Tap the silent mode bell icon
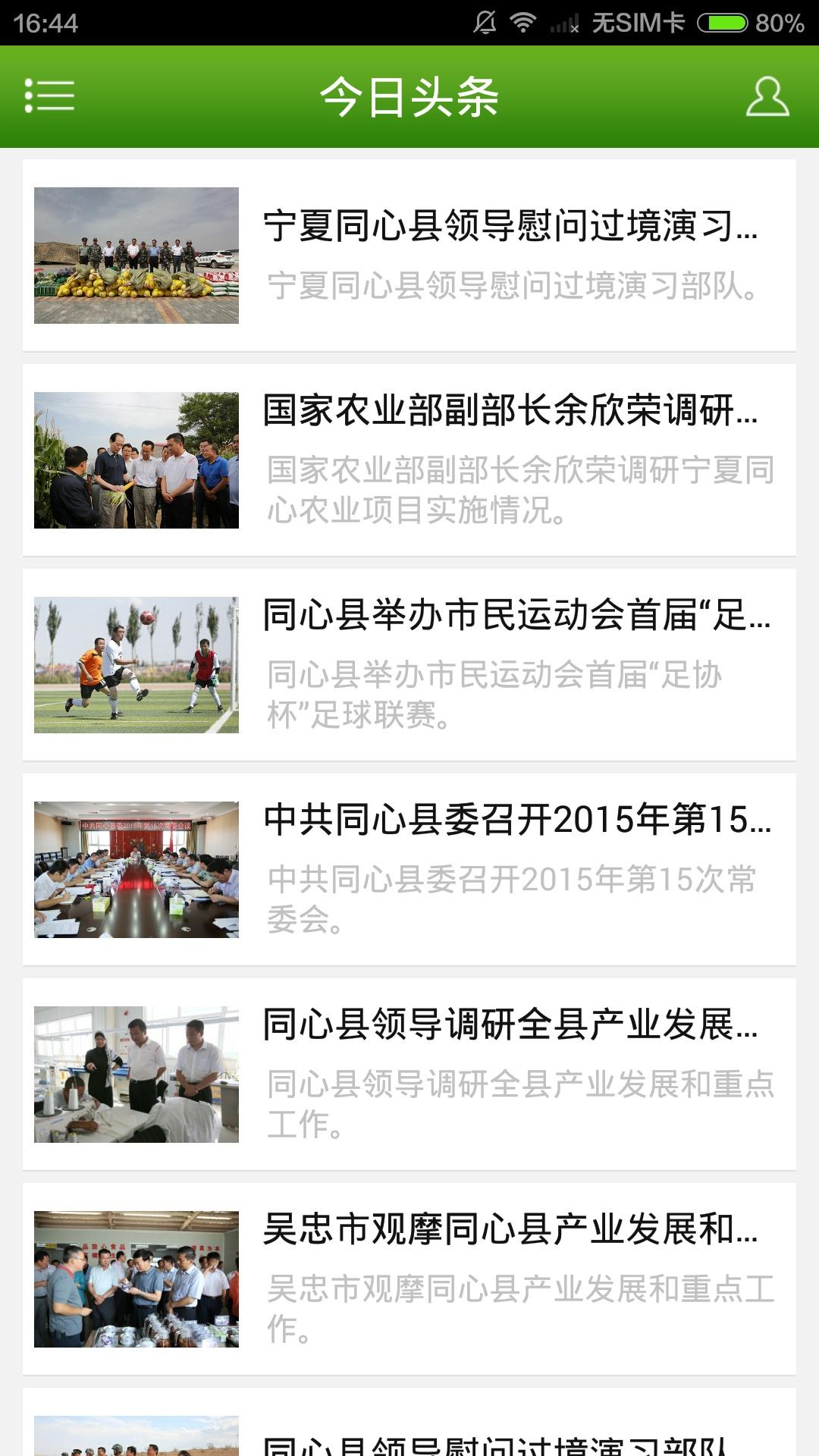 coord(484,20)
